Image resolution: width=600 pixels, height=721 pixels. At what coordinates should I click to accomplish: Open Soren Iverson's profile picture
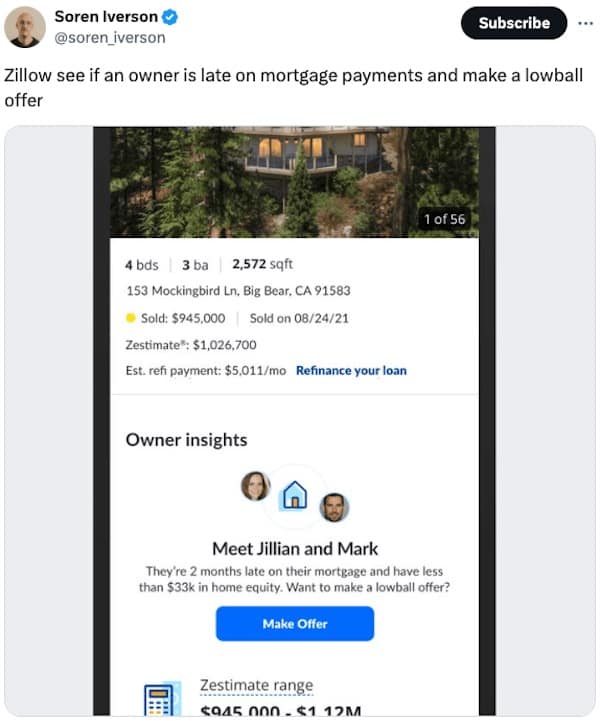pyautogui.click(x=25, y=27)
